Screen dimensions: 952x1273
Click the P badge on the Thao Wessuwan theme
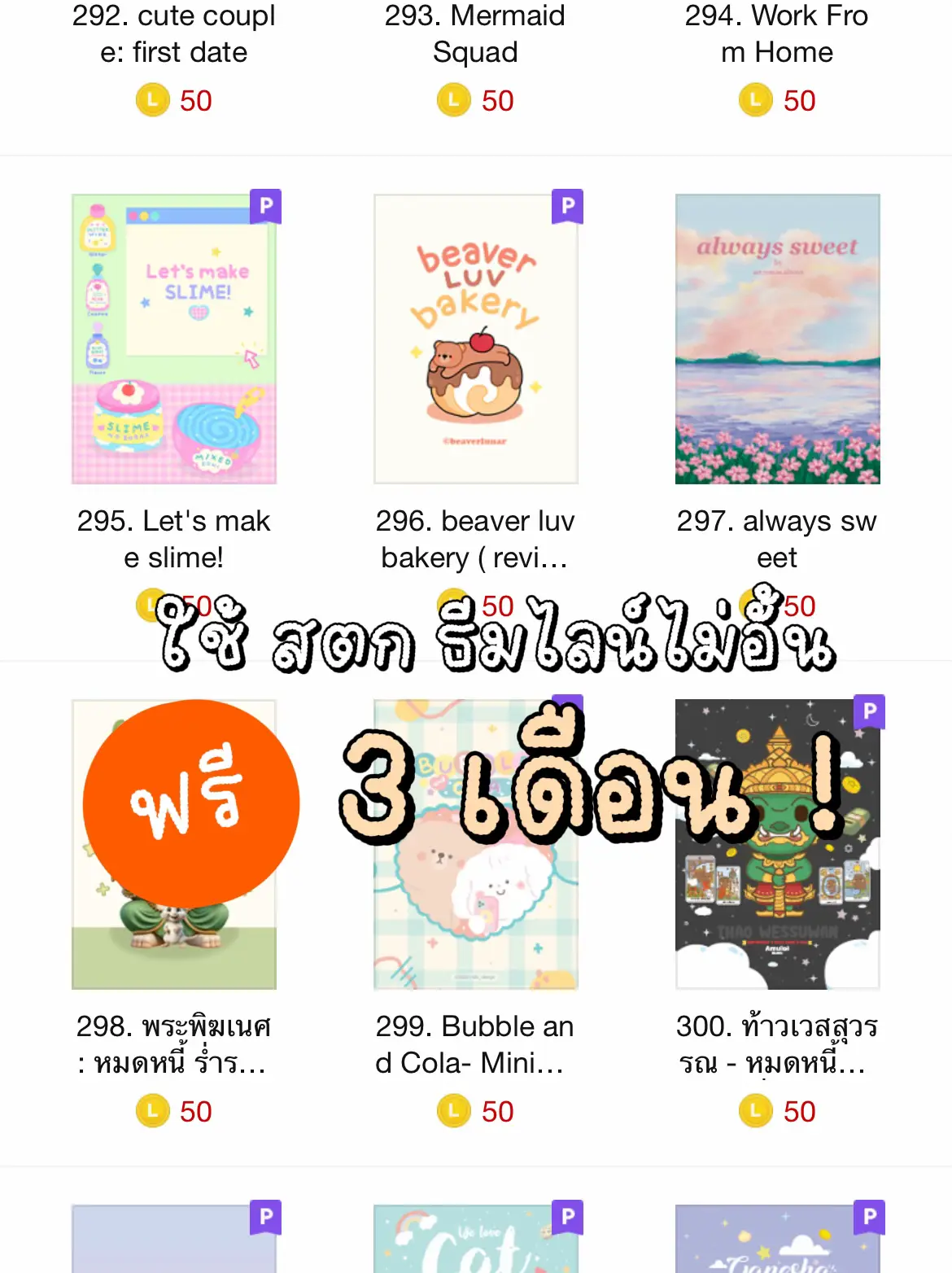click(x=869, y=713)
